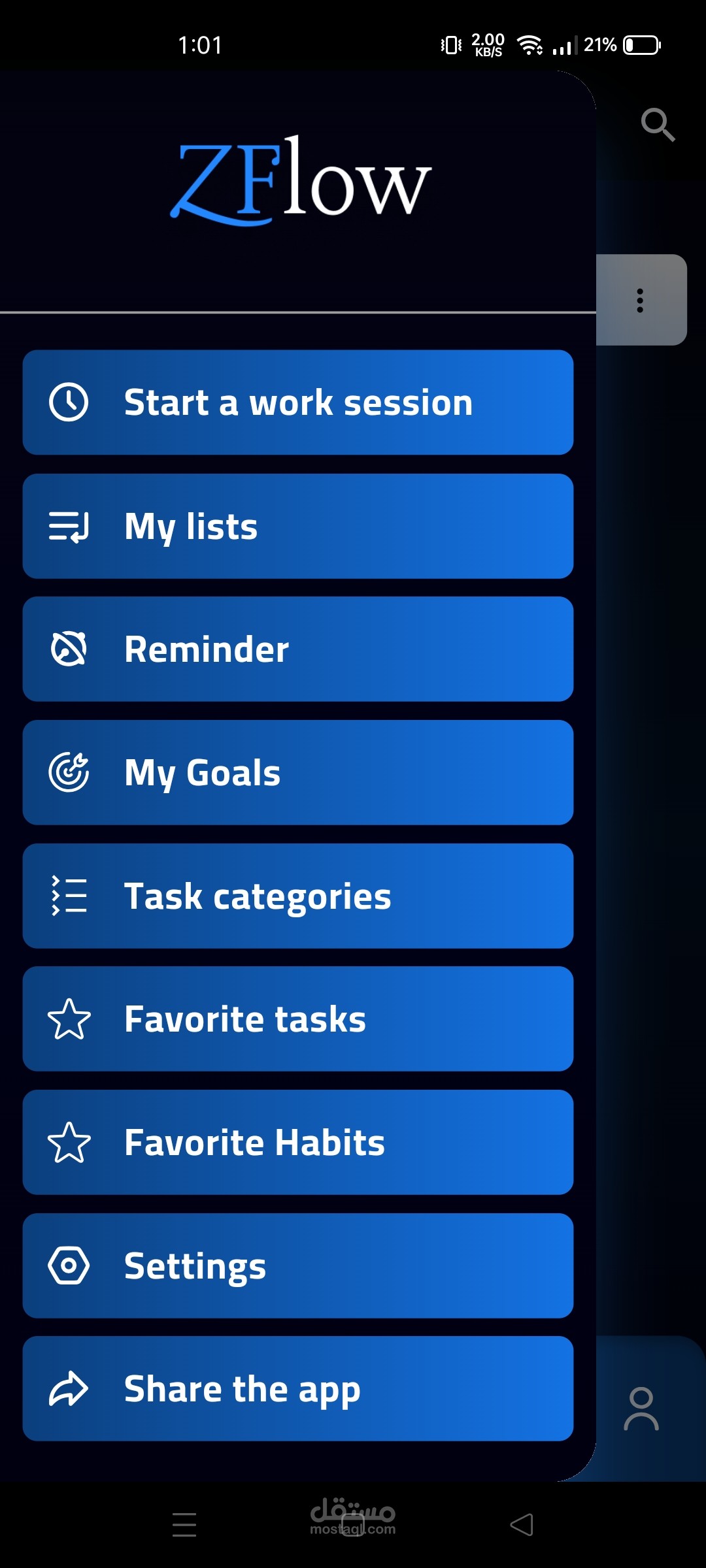Image resolution: width=706 pixels, height=1568 pixels.
Task: Tap the search magnifier icon
Action: [x=657, y=124]
